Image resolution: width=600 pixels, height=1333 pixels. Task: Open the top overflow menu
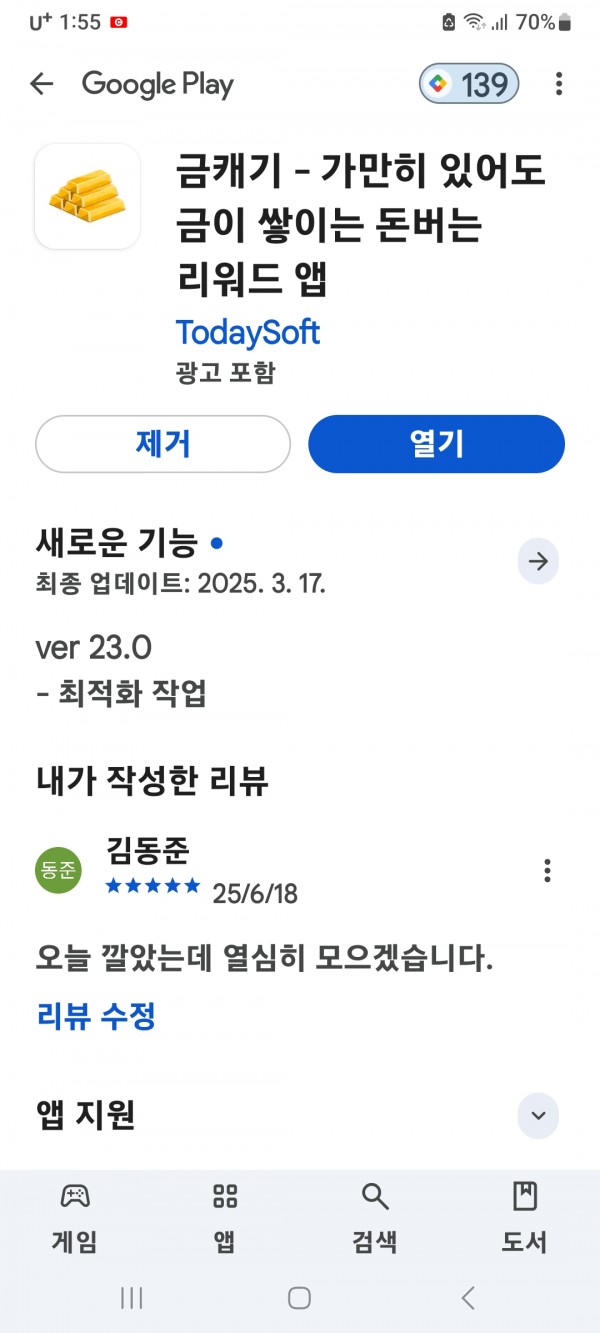(559, 84)
